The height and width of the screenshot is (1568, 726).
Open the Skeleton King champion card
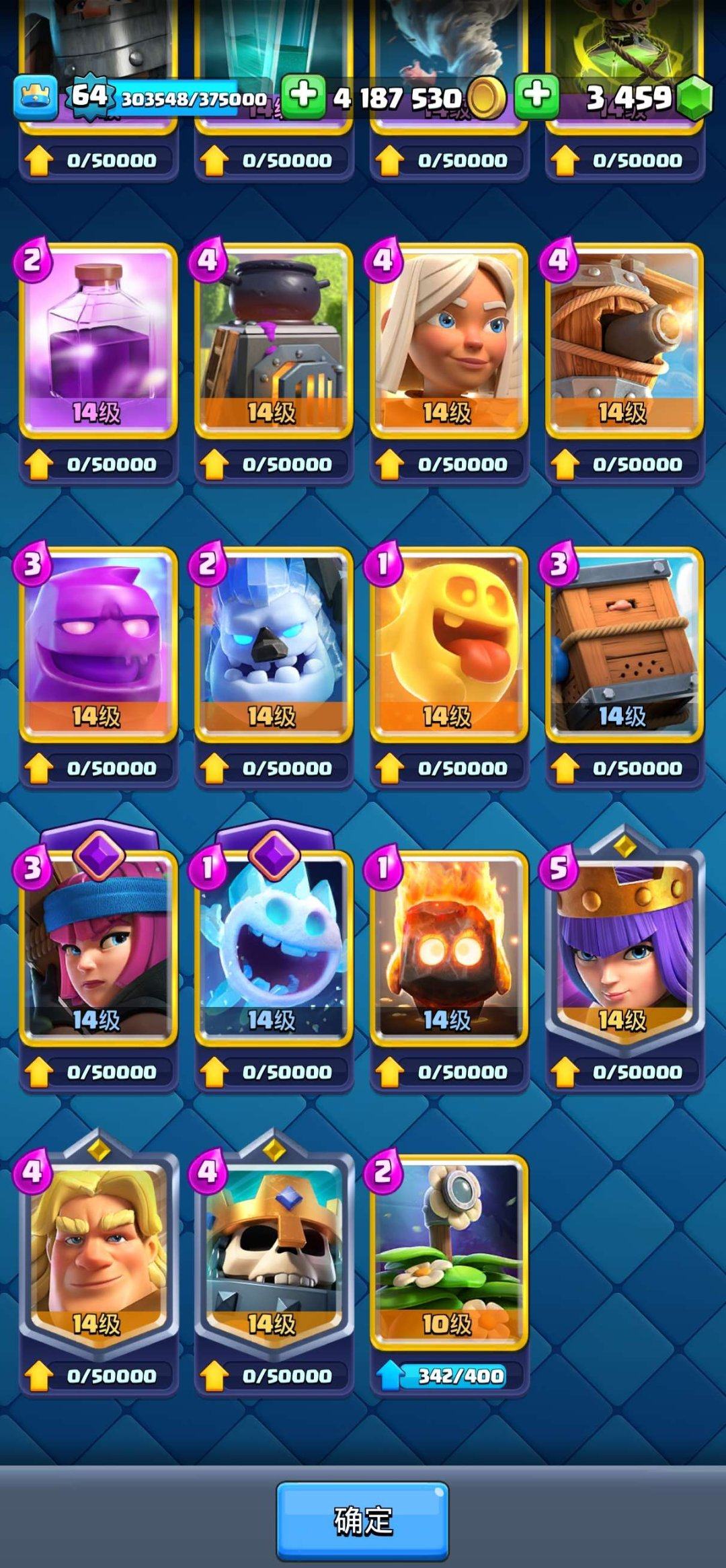point(274,1252)
